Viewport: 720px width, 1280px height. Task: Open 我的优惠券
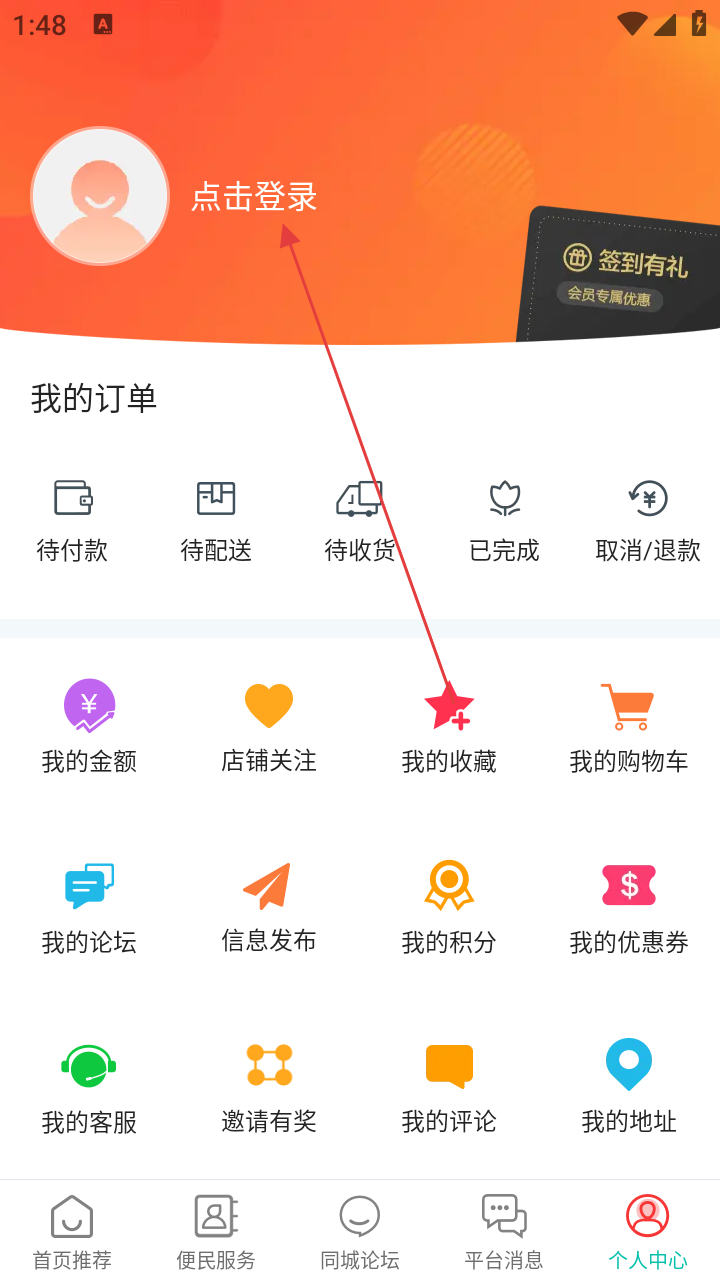coord(629,908)
